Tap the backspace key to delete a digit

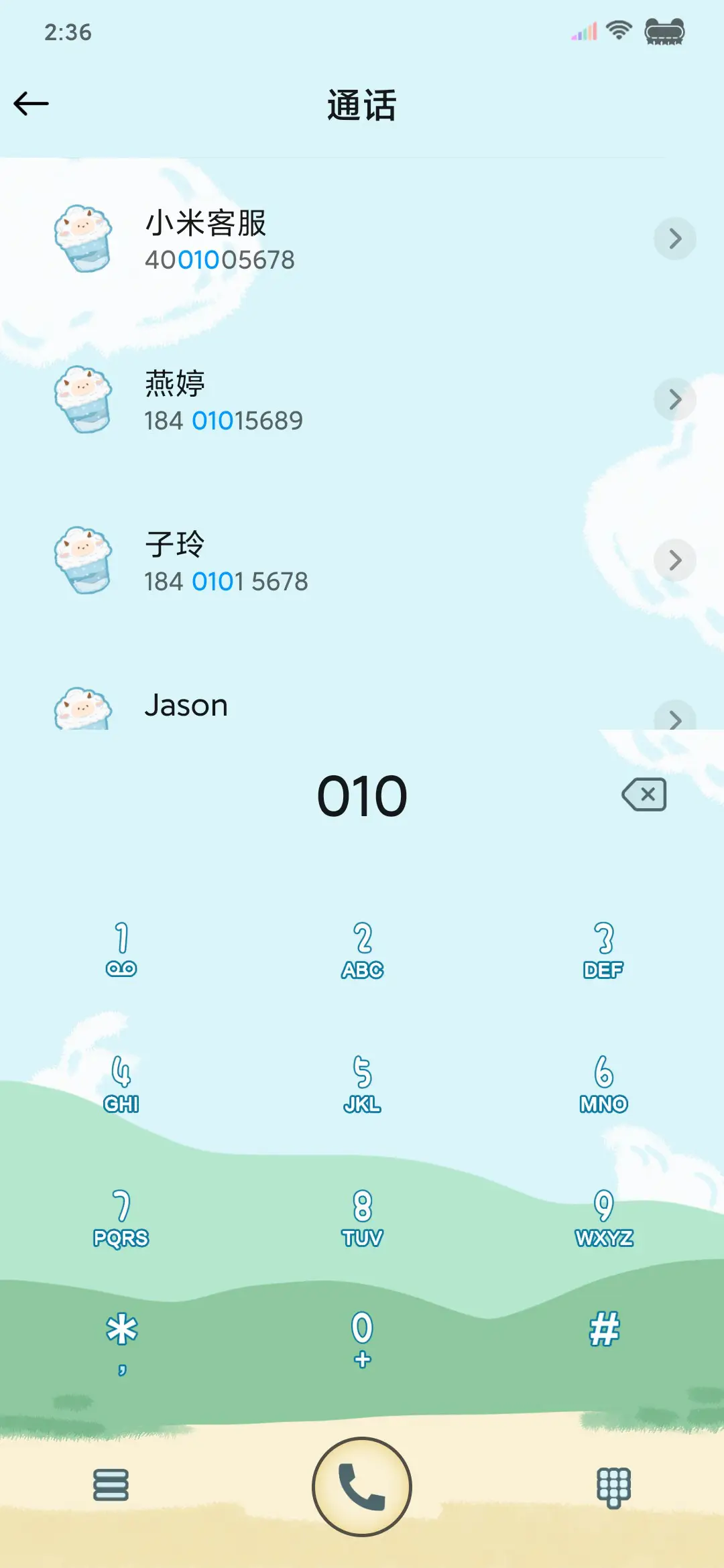click(x=644, y=795)
